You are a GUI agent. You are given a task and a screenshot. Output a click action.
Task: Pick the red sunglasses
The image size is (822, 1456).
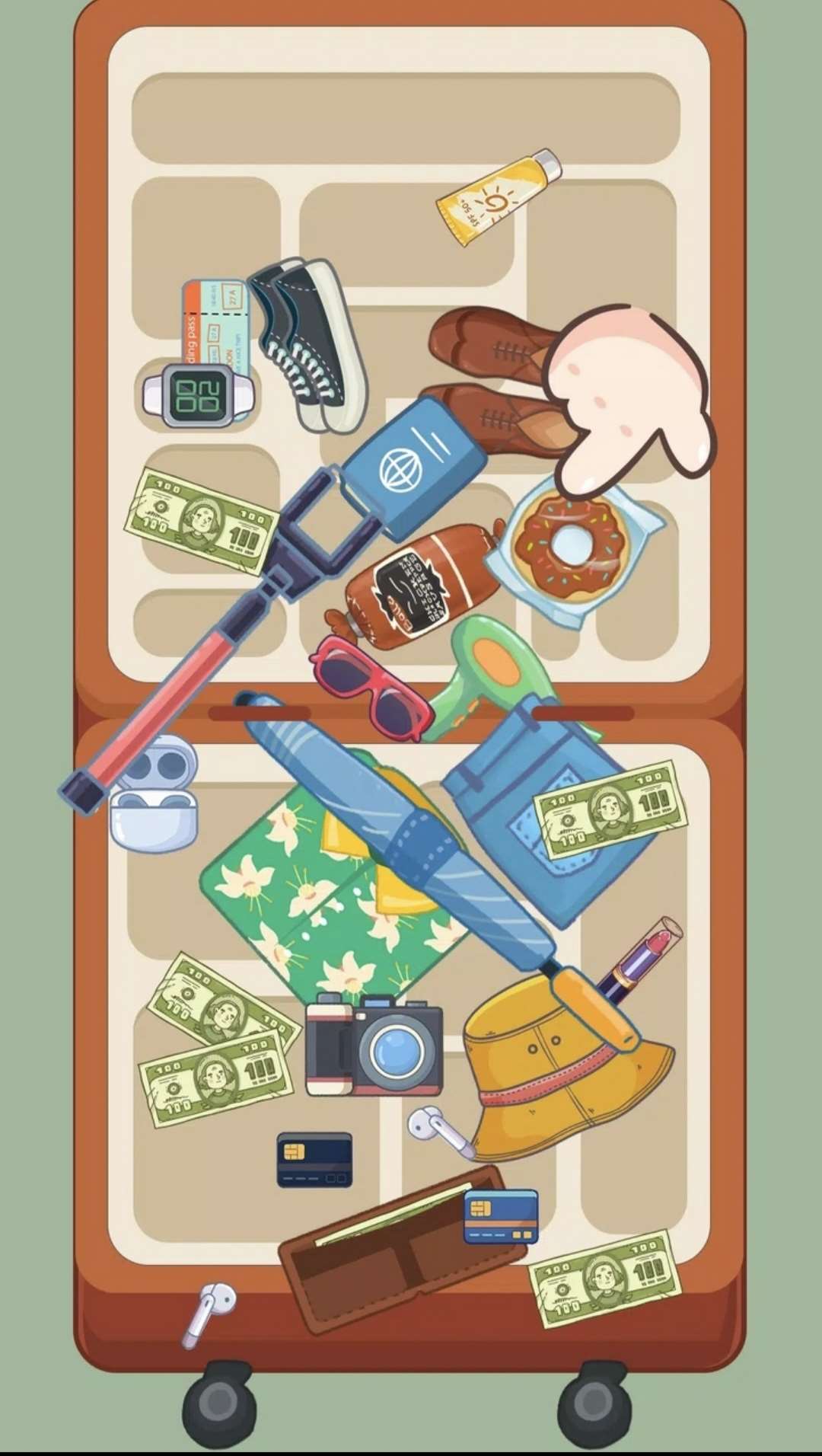(371, 688)
